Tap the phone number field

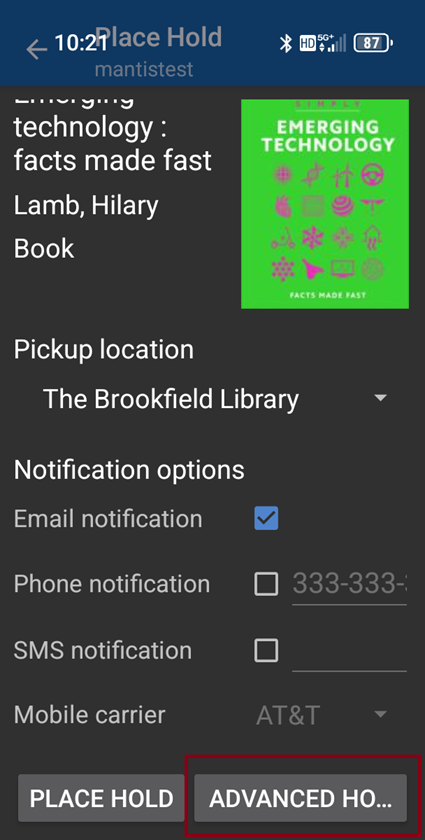(x=349, y=584)
